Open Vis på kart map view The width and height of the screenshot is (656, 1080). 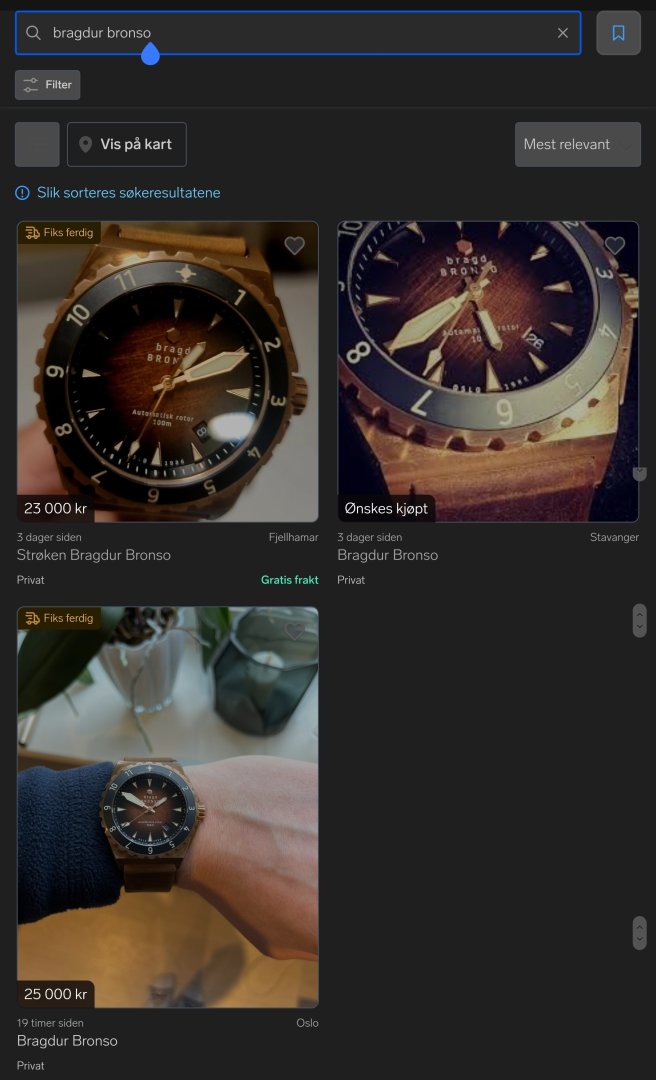coord(127,145)
